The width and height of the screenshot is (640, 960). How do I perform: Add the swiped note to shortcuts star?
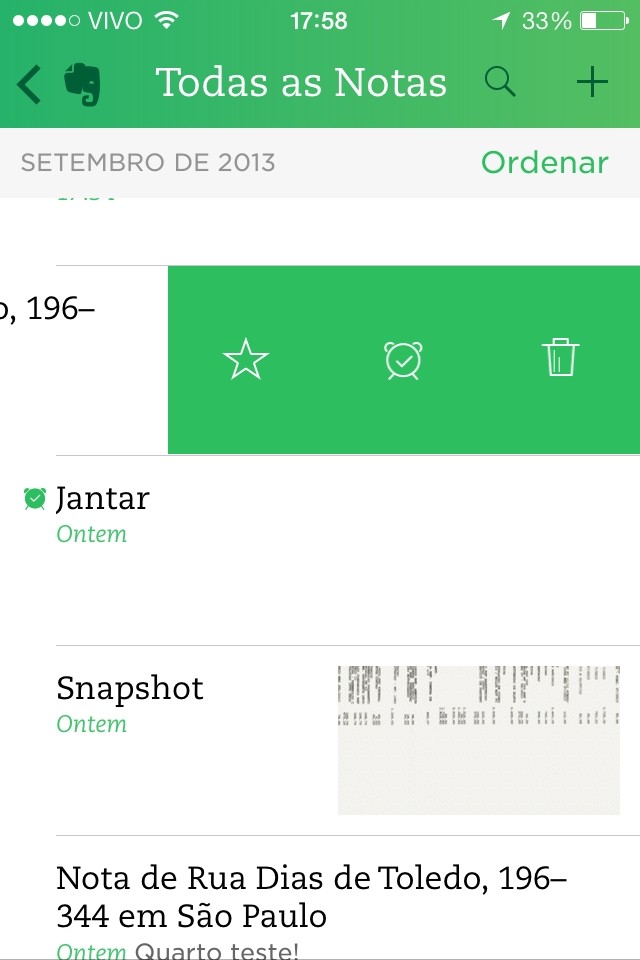pyautogui.click(x=246, y=360)
